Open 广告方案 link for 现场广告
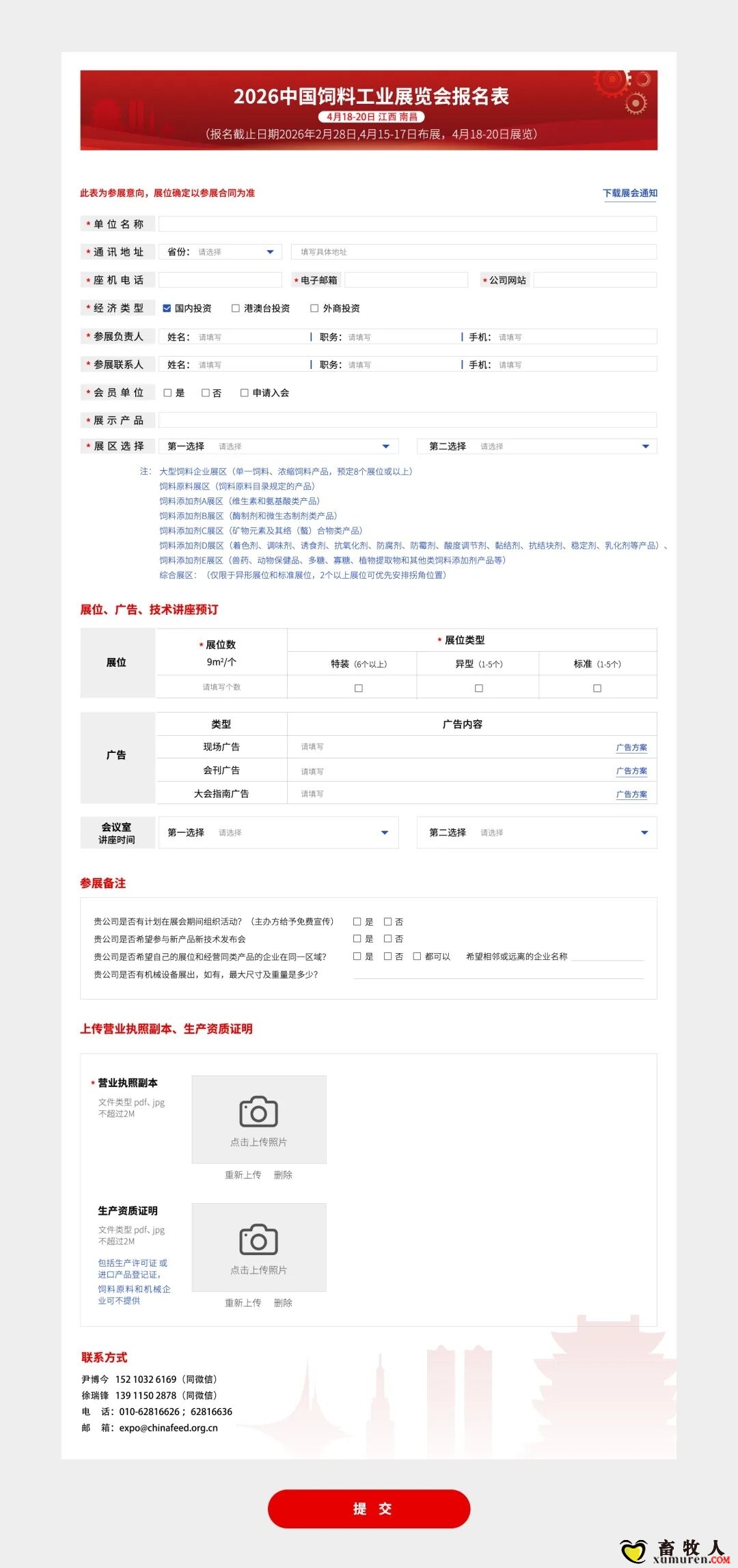 [x=631, y=747]
